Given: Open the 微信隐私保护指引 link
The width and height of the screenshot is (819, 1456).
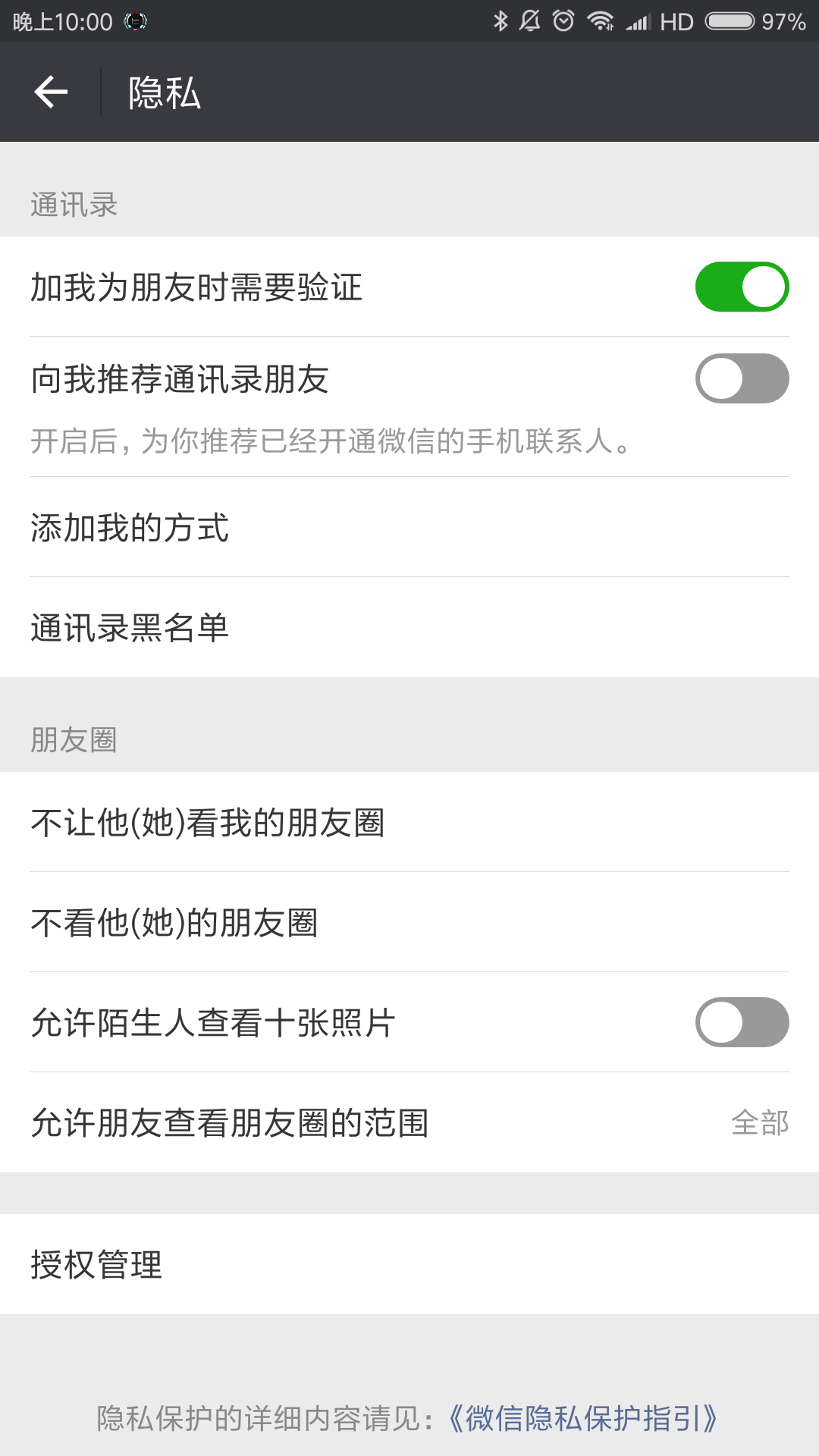Looking at the screenshot, I should point(582,1418).
